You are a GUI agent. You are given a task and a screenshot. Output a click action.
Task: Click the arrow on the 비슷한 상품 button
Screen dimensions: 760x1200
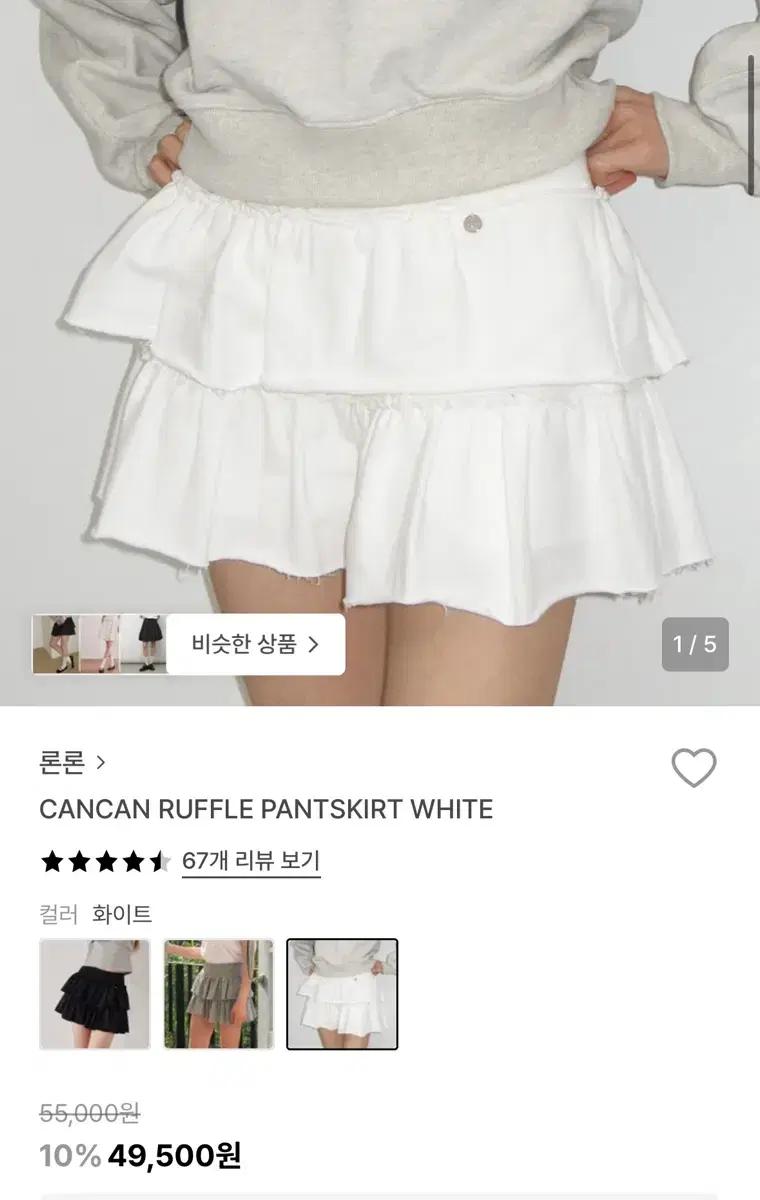(318, 645)
